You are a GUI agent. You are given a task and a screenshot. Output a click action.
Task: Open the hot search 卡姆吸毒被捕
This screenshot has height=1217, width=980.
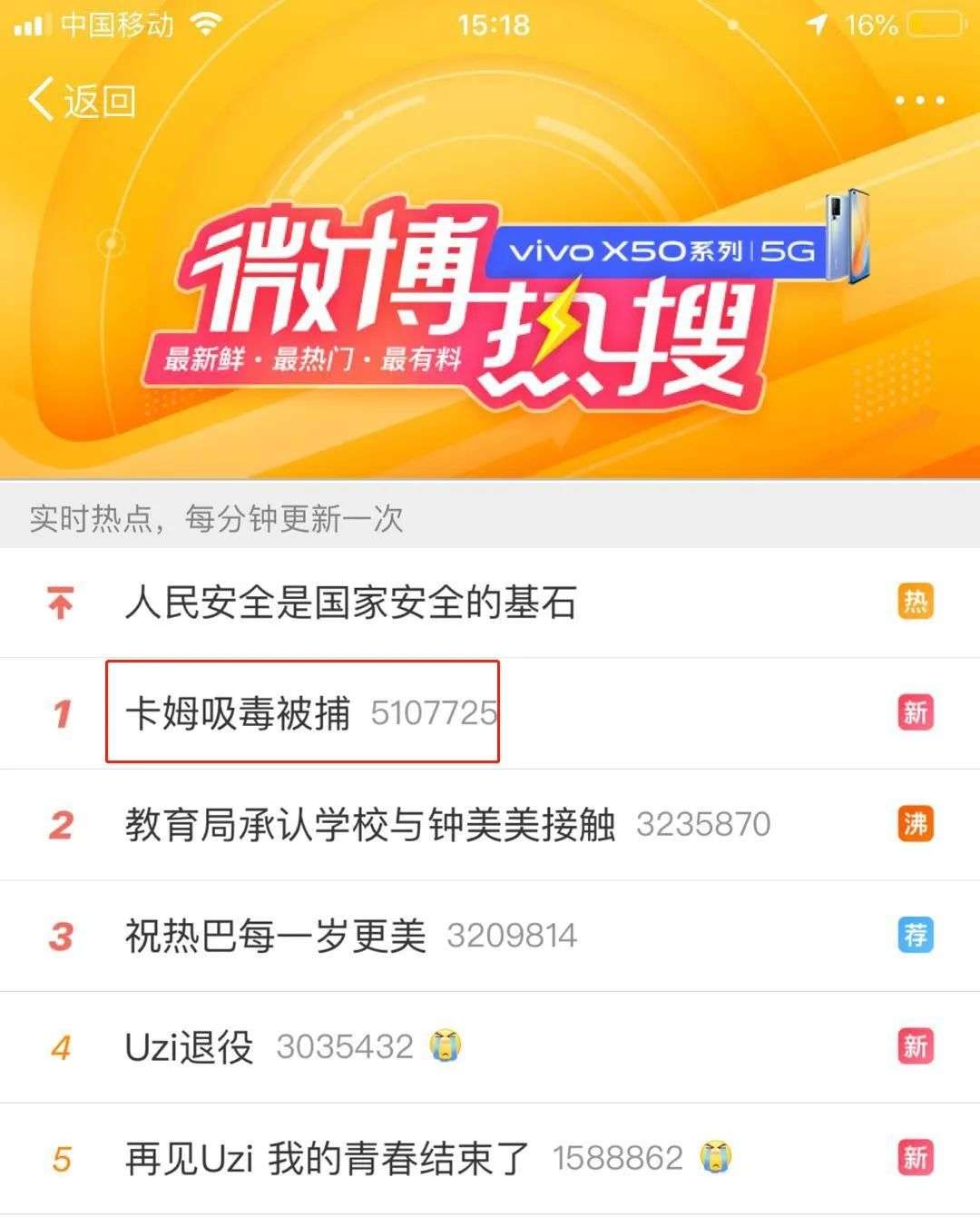coord(238,713)
